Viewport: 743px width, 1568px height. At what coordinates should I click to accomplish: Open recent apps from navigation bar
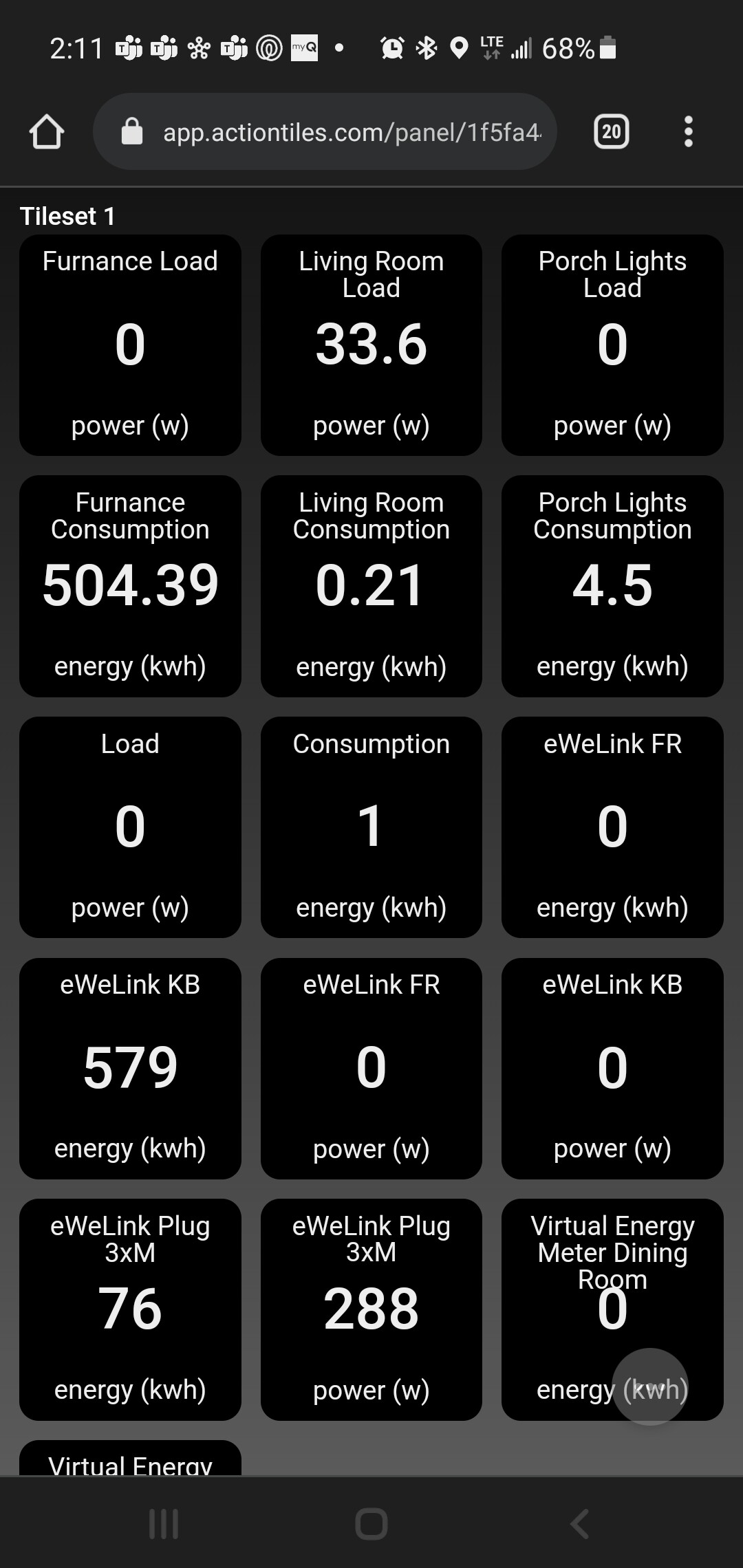pyautogui.click(x=164, y=1524)
